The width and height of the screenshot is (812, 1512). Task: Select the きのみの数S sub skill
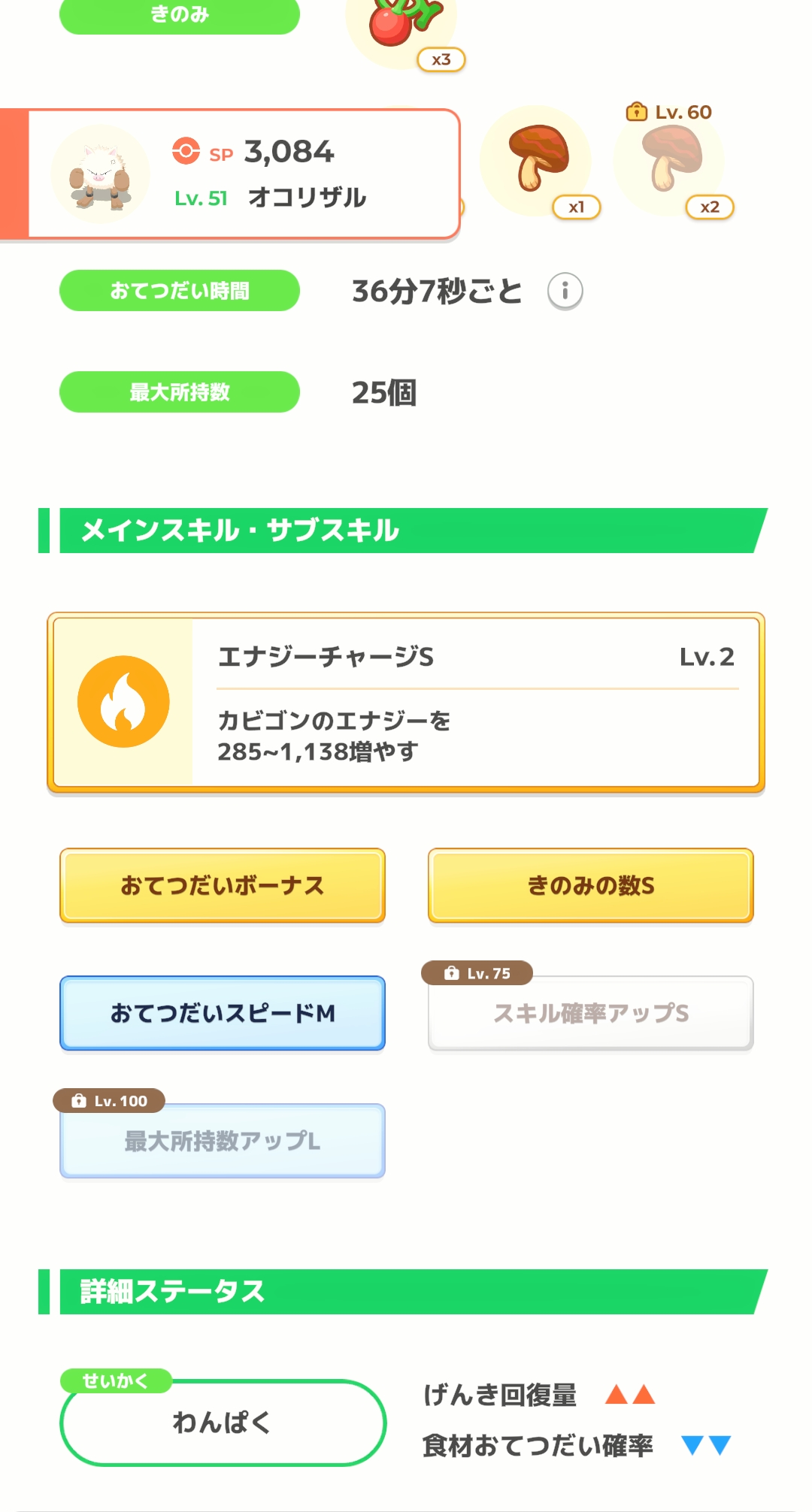tap(591, 885)
